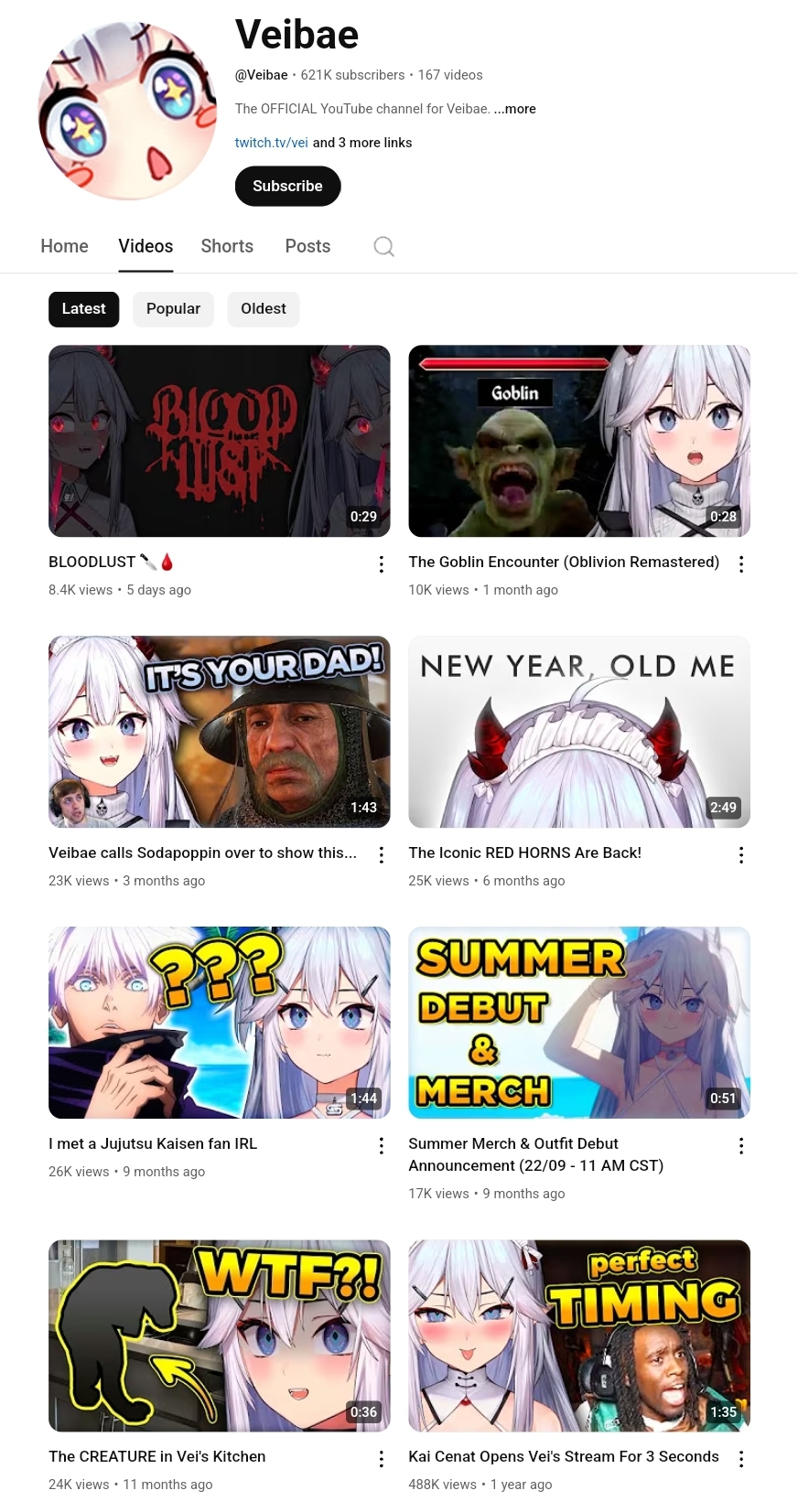Viewport: 798px width, 1512px height.
Task: Watch Veibae calls Sodapoppin video
Action: (x=220, y=732)
